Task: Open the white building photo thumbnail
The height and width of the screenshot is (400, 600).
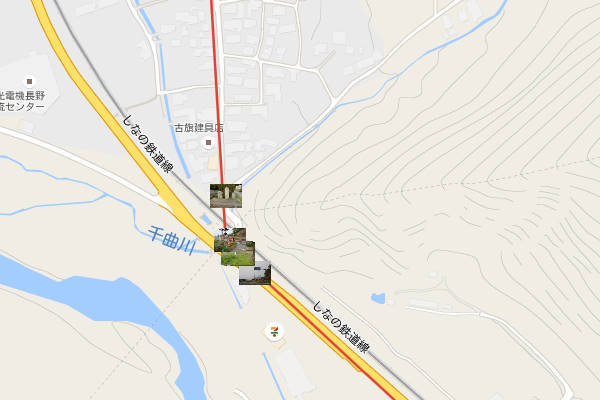Action: point(256,274)
